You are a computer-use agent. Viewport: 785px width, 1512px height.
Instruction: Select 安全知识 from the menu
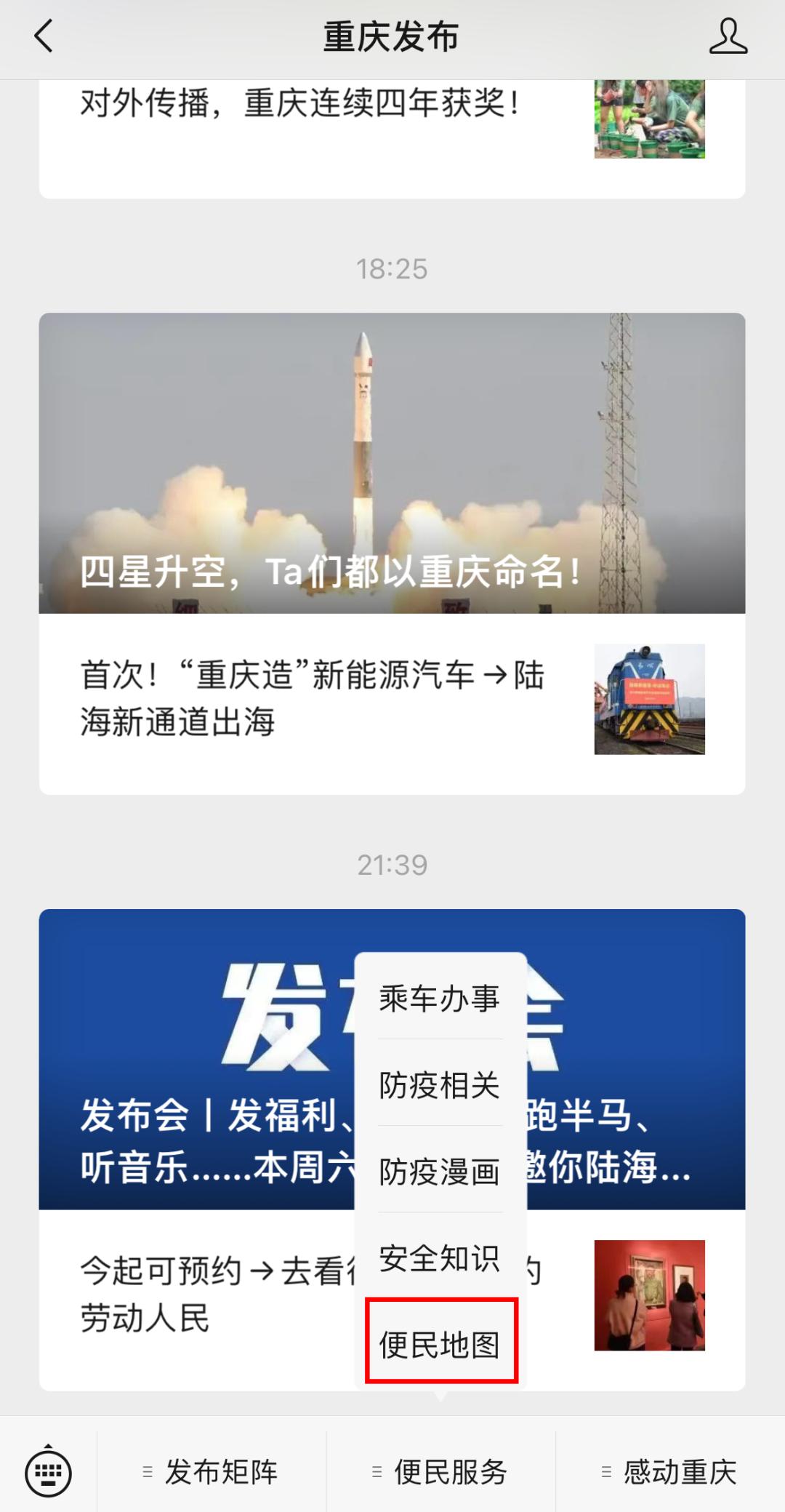click(440, 1258)
